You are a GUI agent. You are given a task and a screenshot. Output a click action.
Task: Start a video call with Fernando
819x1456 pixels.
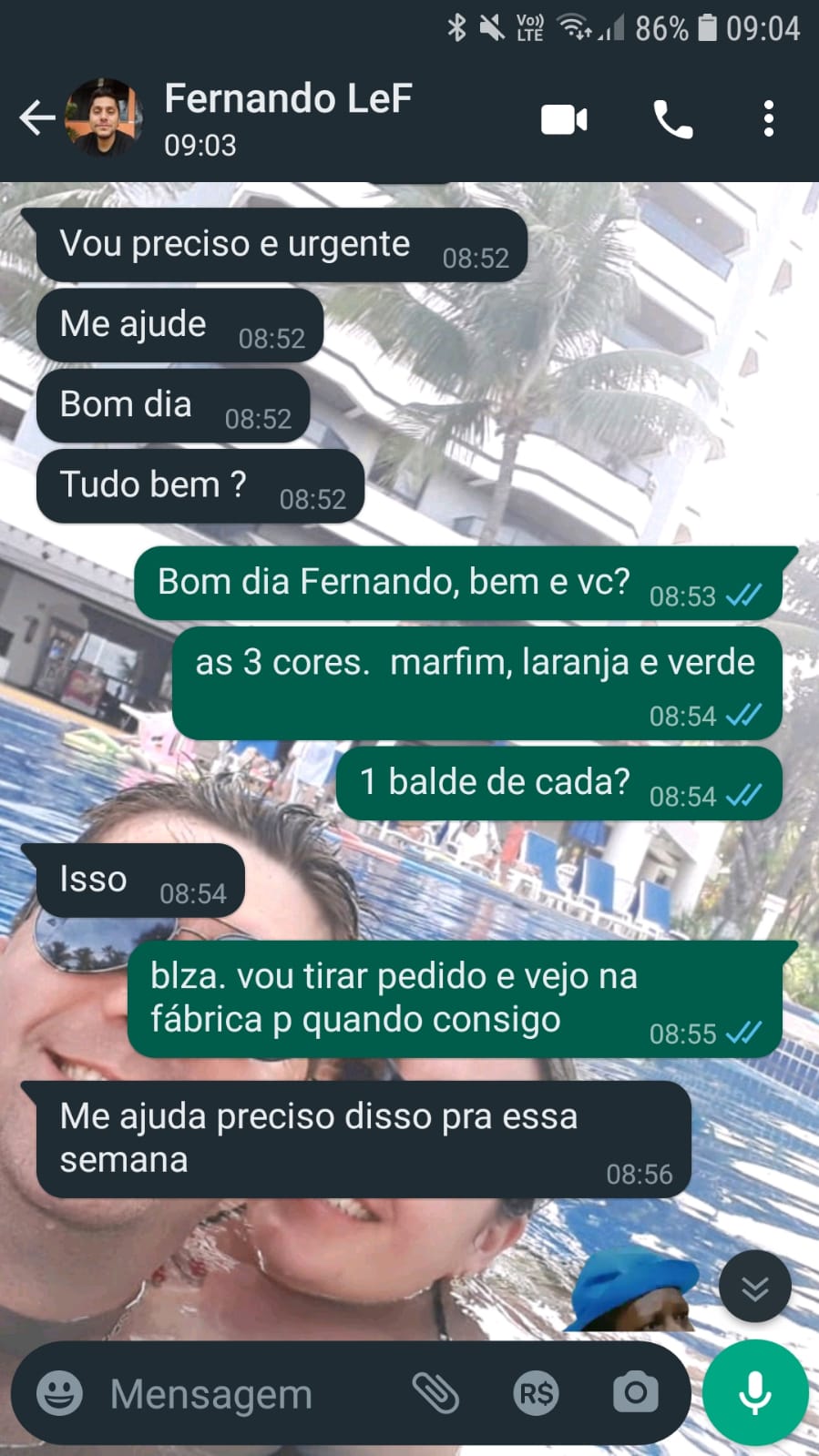(564, 119)
